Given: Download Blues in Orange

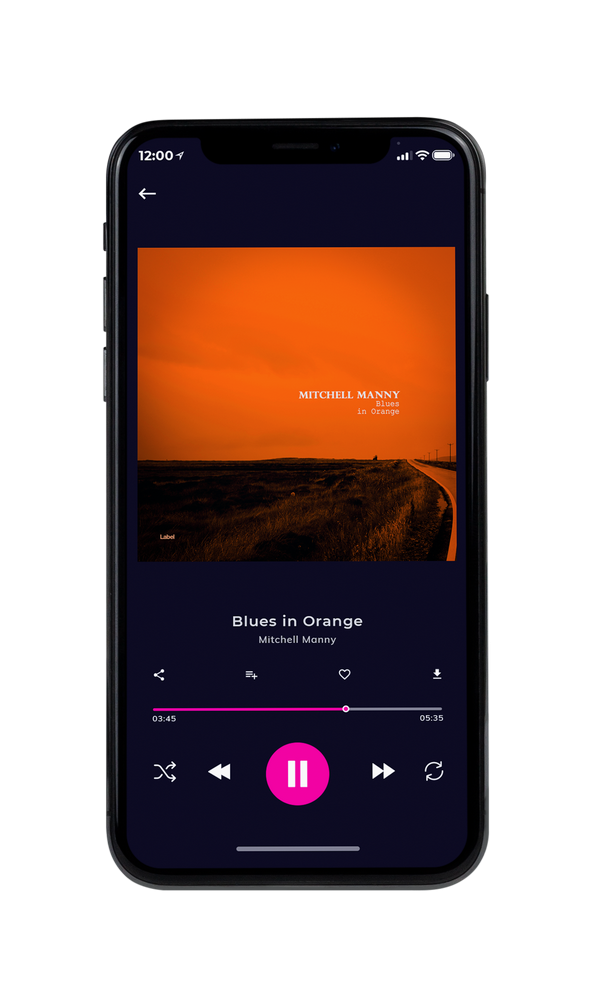Looking at the screenshot, I should (437, 674).
